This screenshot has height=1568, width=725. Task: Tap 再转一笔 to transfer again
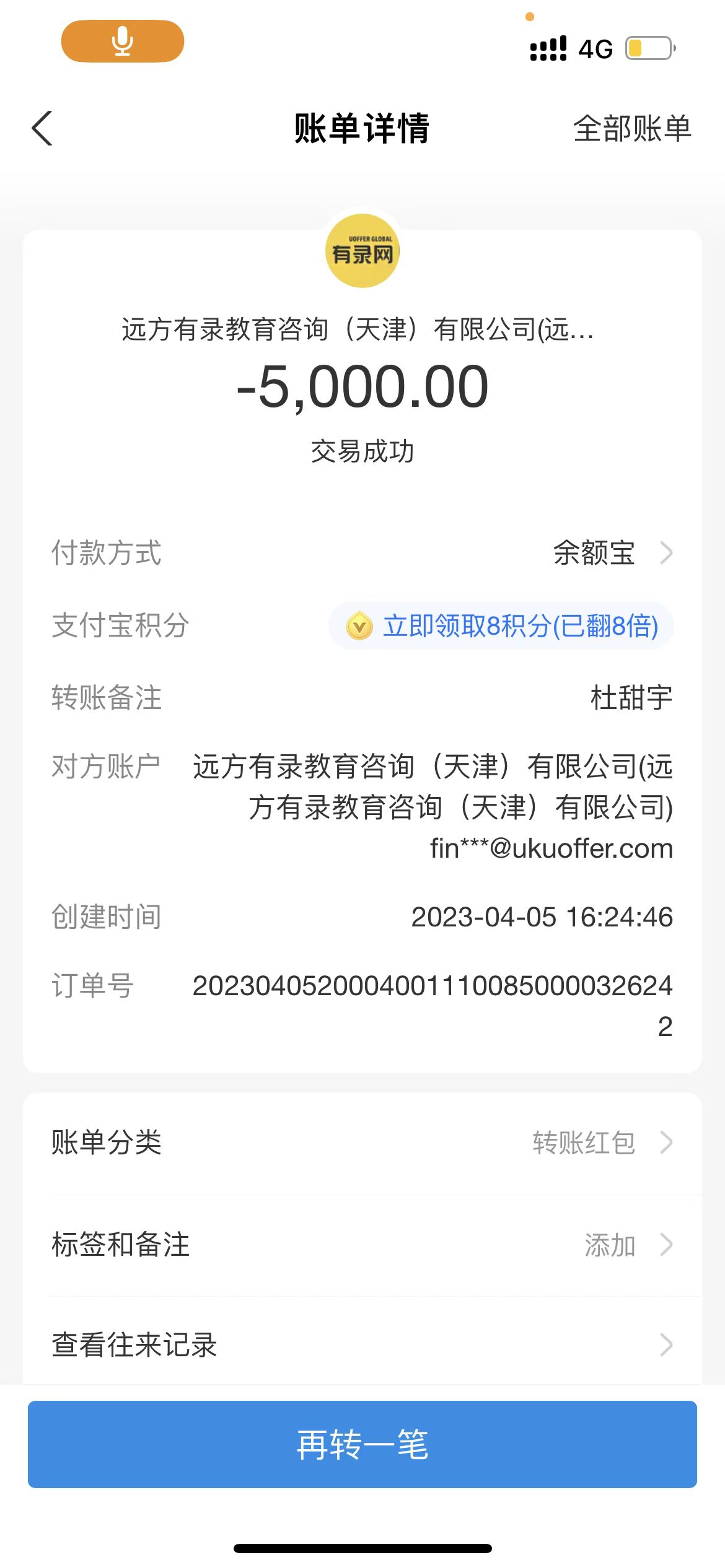pos(362,1444)
